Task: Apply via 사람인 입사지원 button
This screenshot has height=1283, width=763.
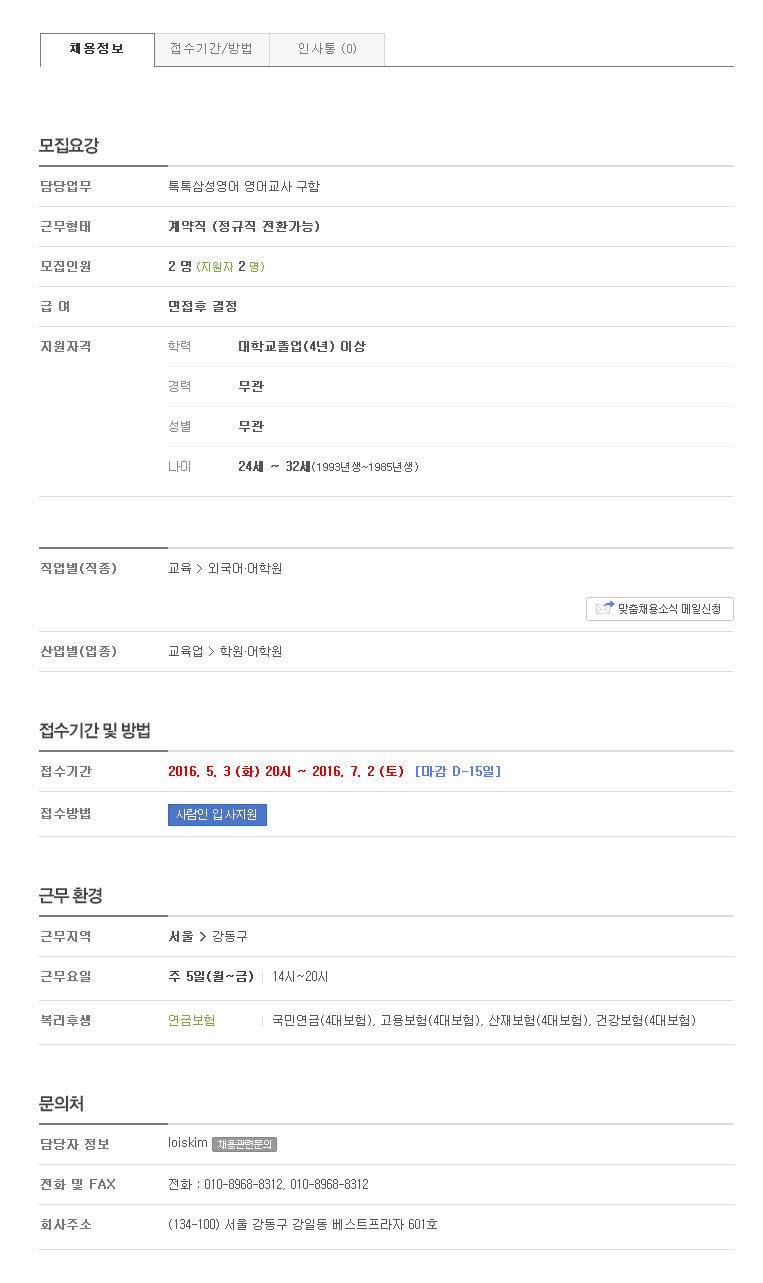Action: tap(217, 815)
